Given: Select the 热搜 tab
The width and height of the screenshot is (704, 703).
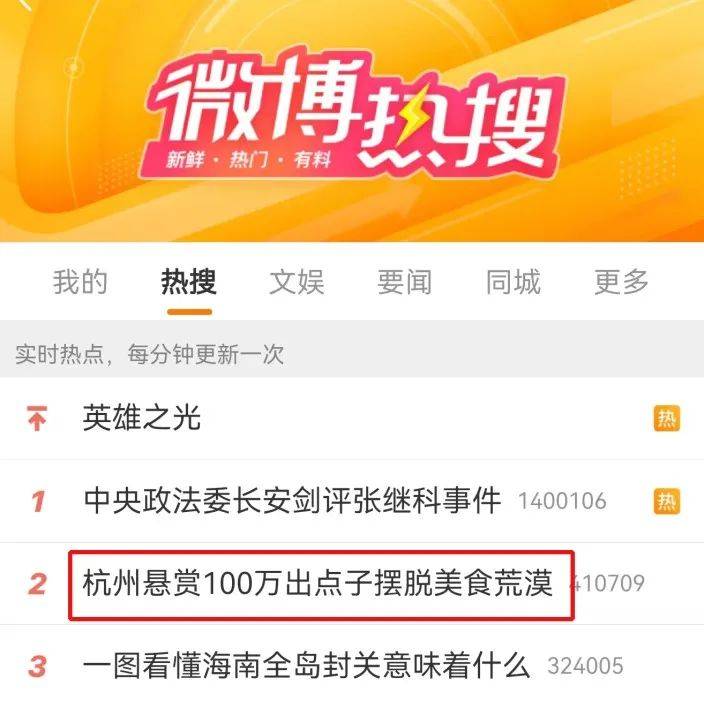Looking at the screenshot, I should 189,282.
